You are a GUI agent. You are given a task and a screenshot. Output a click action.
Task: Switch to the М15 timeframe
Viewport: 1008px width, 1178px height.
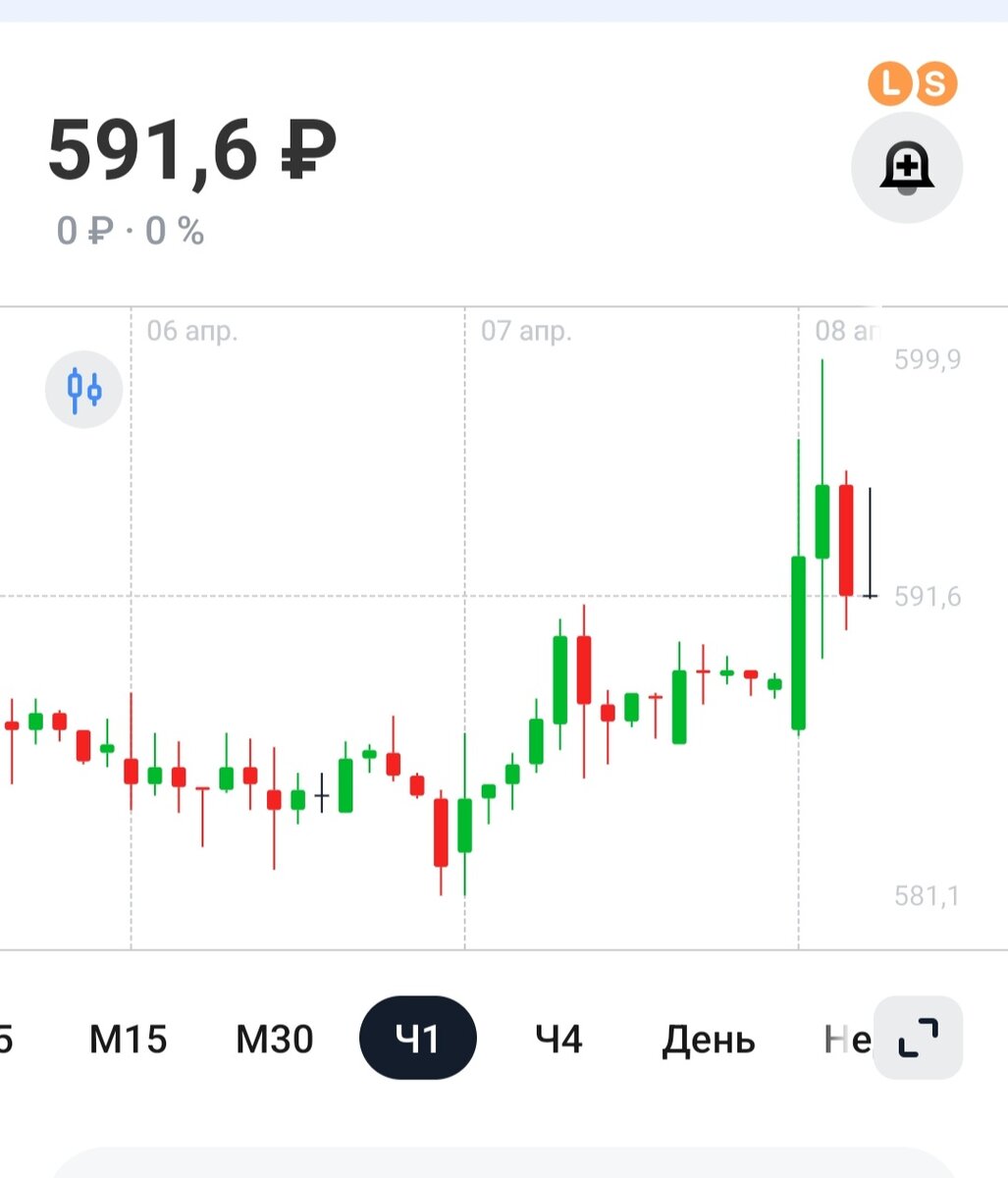pyautogui.click(x=128, y=1039)
